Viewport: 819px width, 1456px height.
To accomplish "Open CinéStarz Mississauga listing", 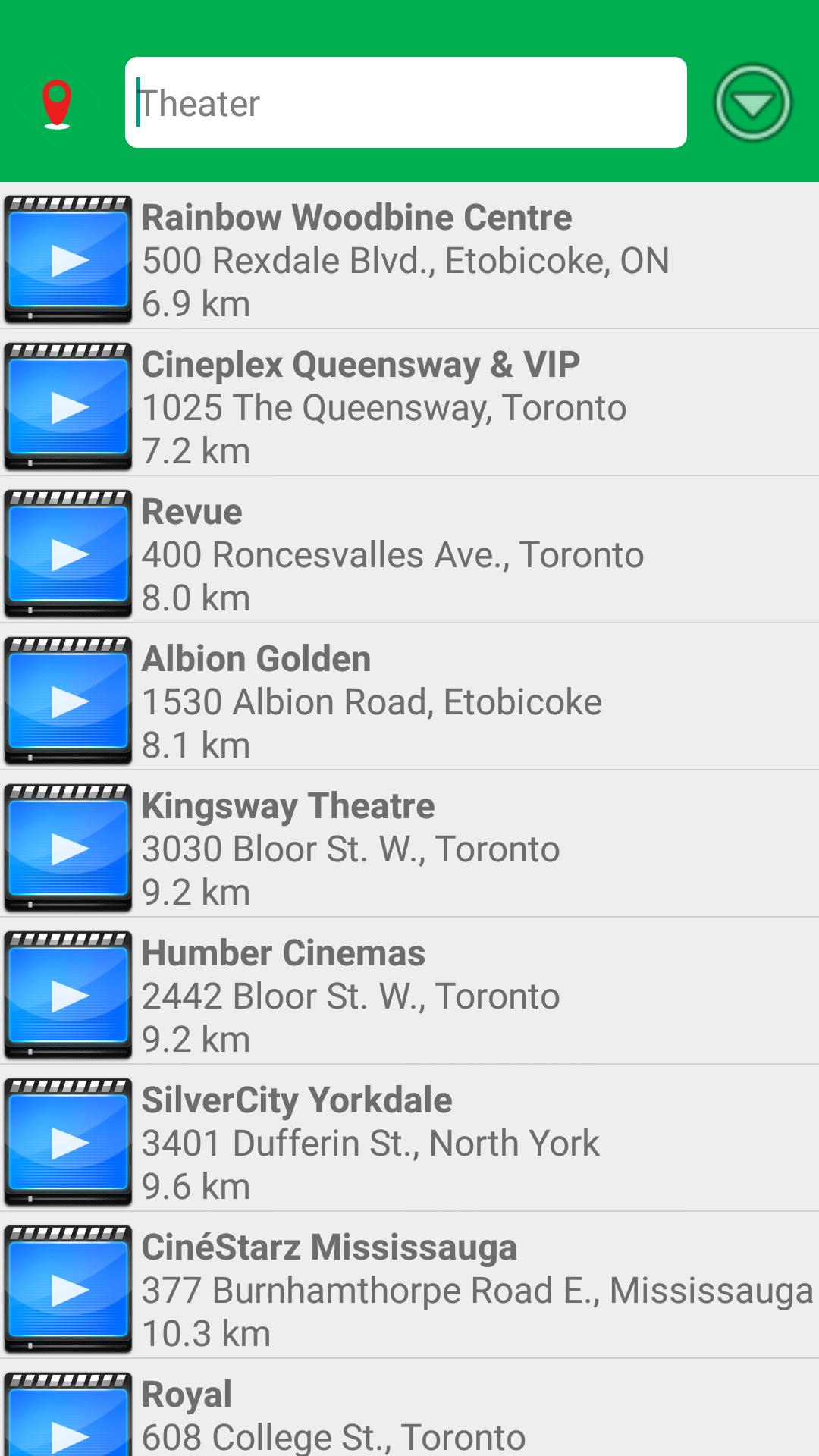I will [409, 1289].
